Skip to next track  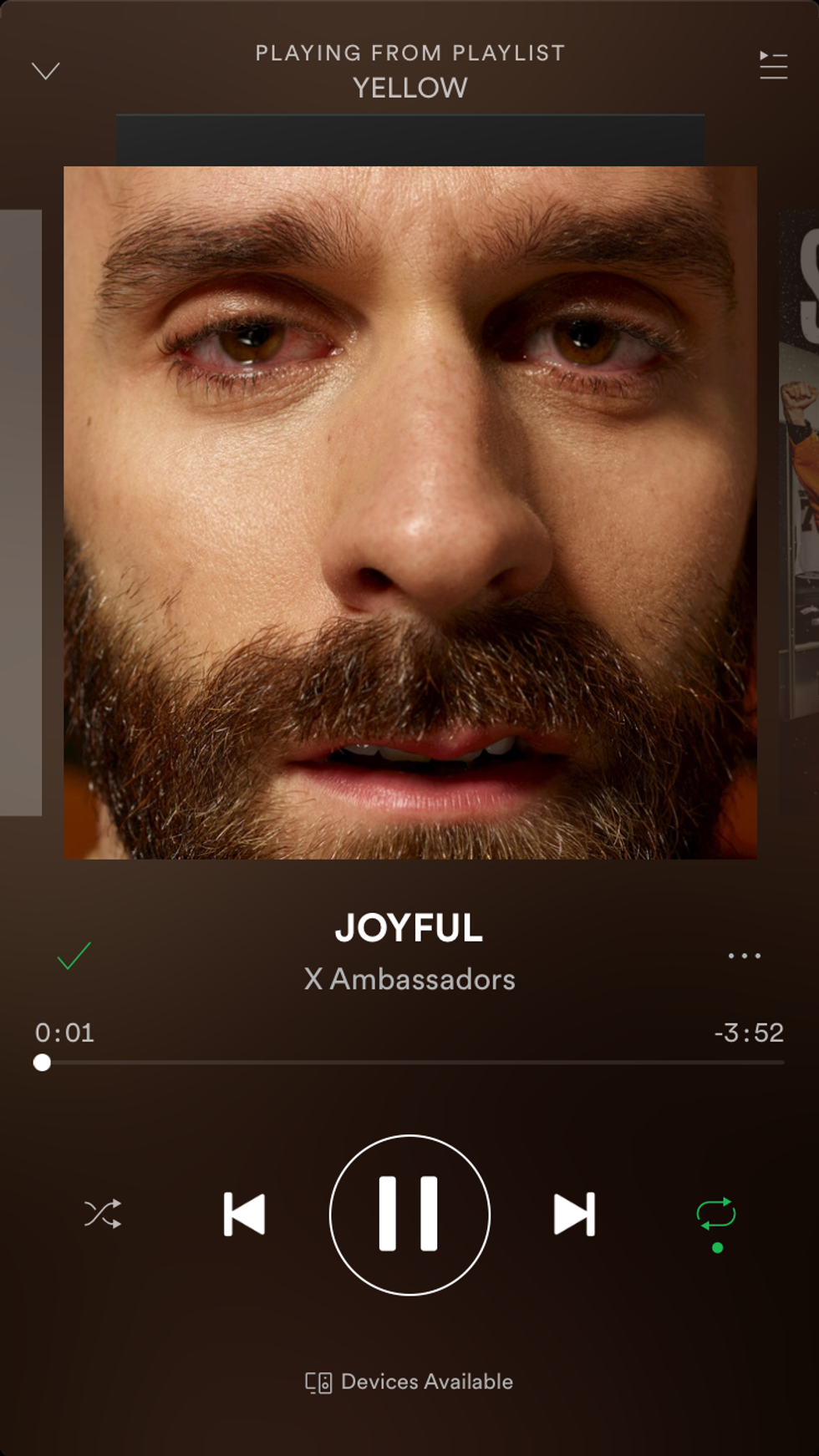(x=574, y=1214)
